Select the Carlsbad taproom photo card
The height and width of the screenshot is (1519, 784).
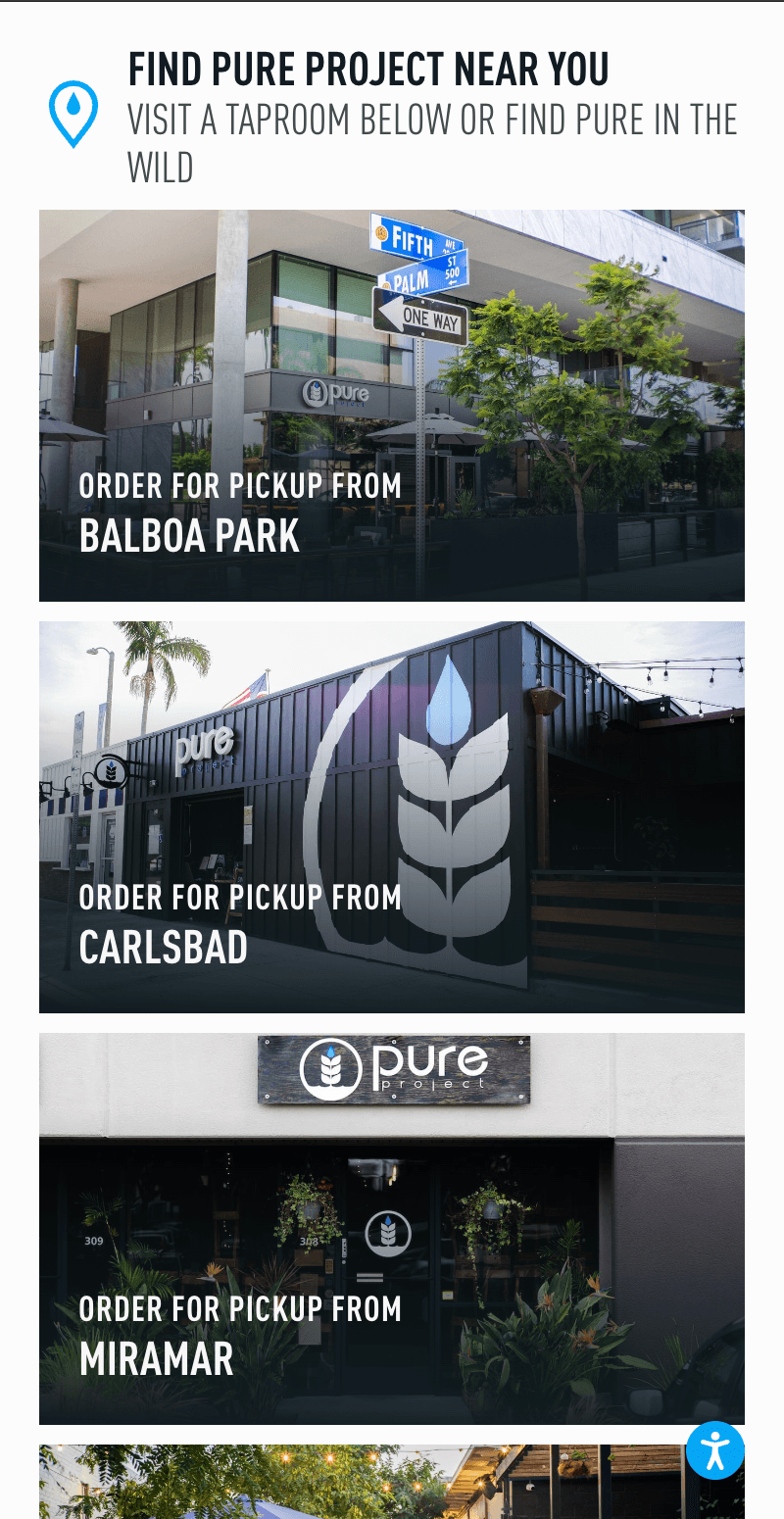coord(392,814)
